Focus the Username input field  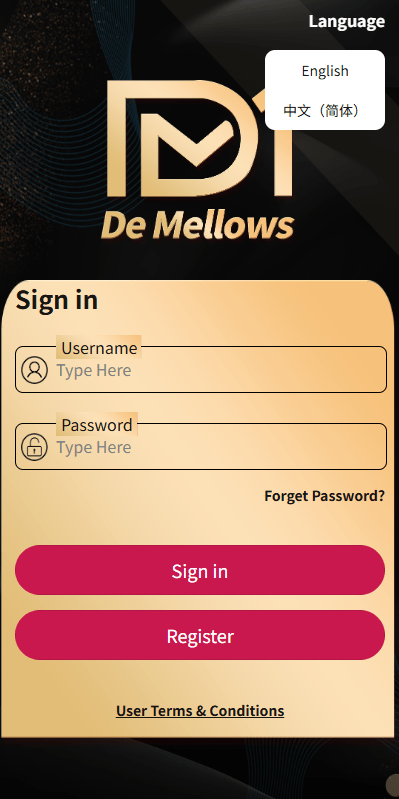tap(201, 369)
